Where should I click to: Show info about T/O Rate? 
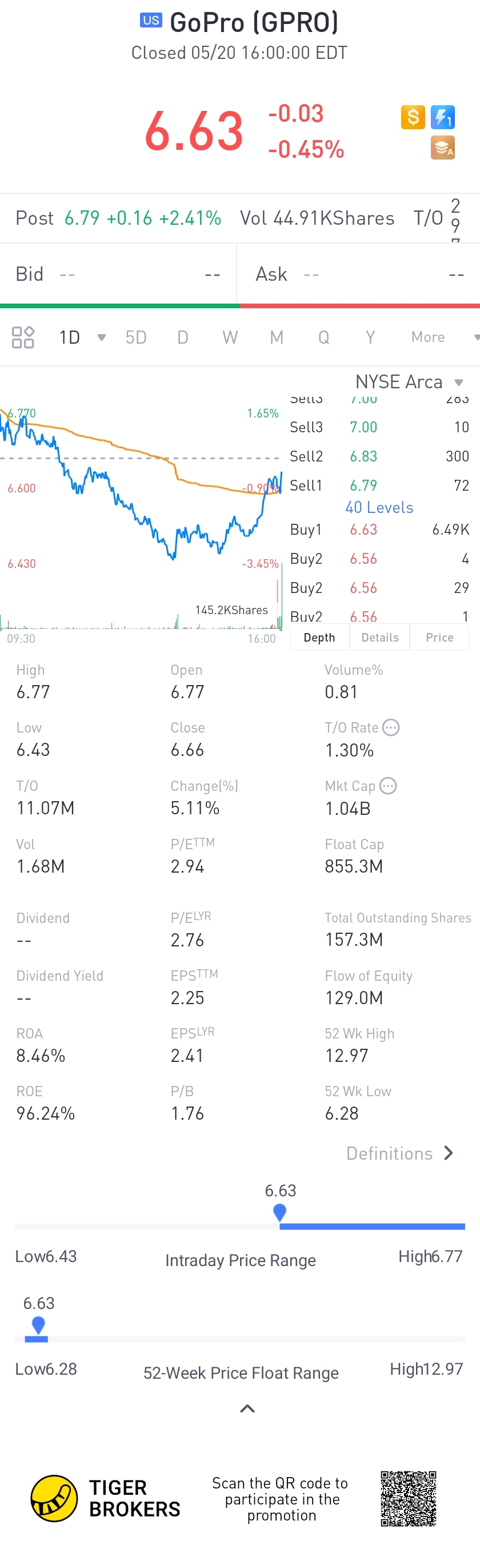pos(391,727)
